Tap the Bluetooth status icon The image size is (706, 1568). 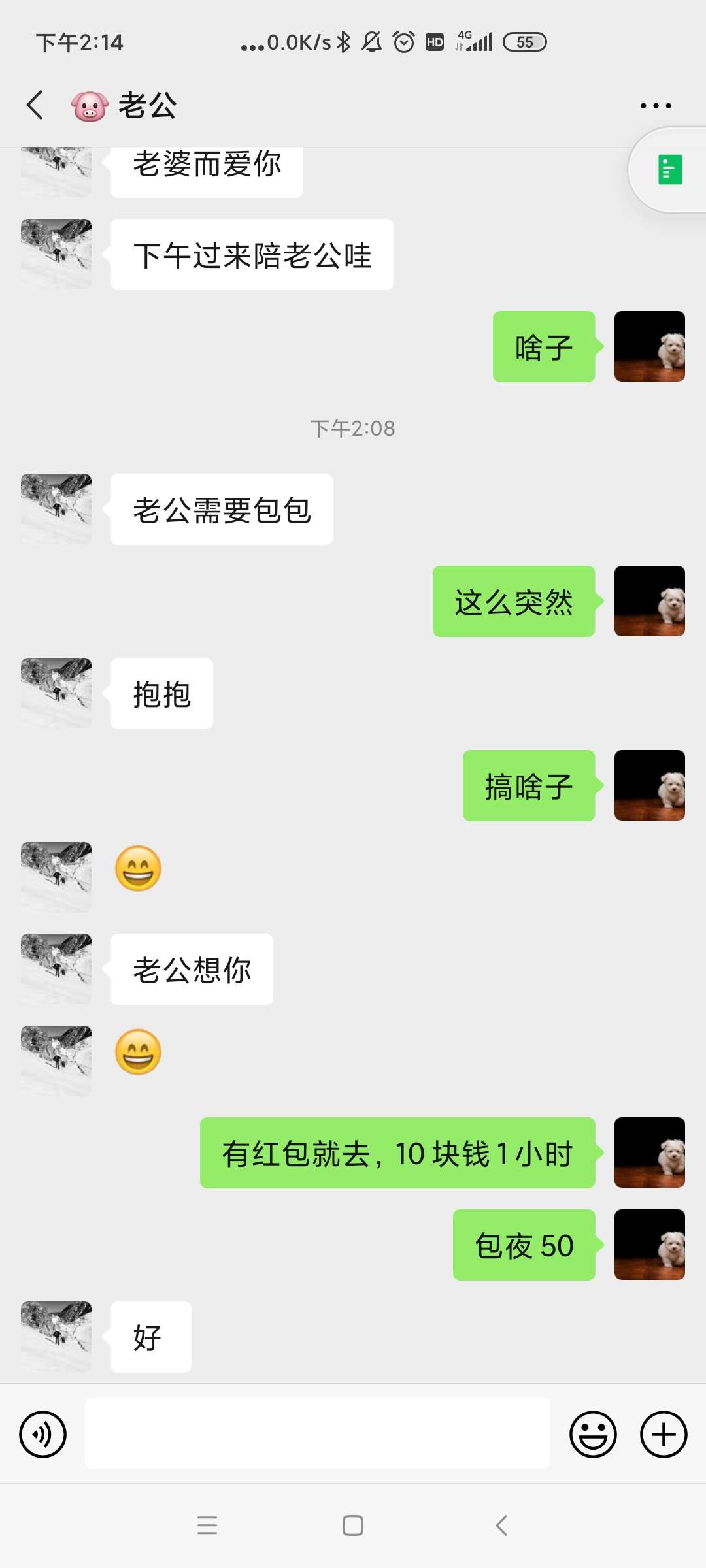(345, 41)
